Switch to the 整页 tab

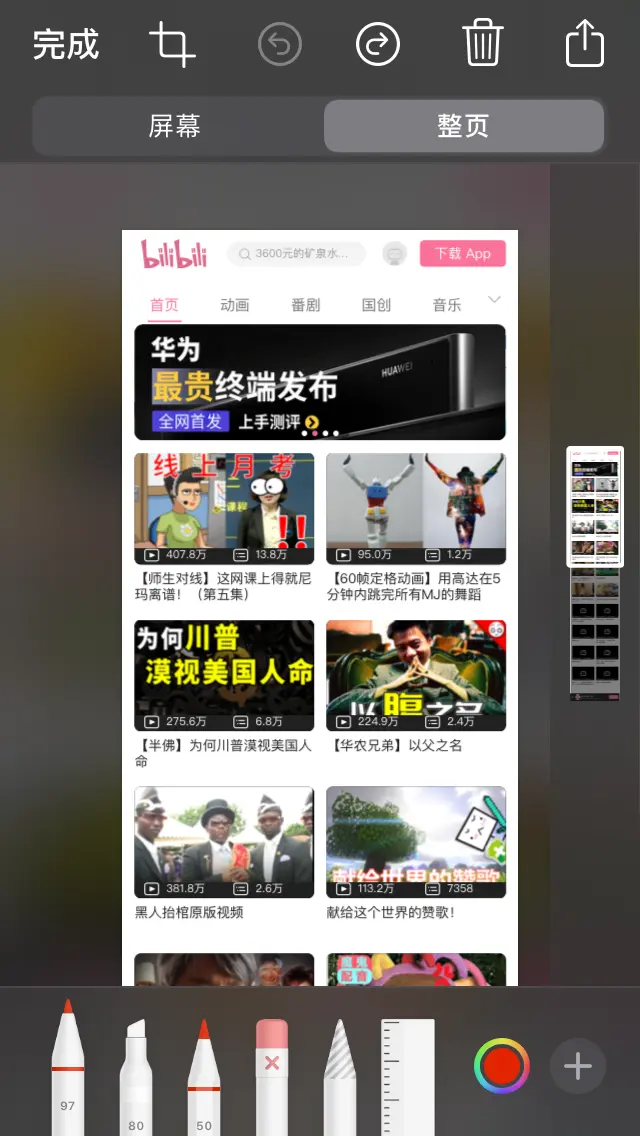463,126
